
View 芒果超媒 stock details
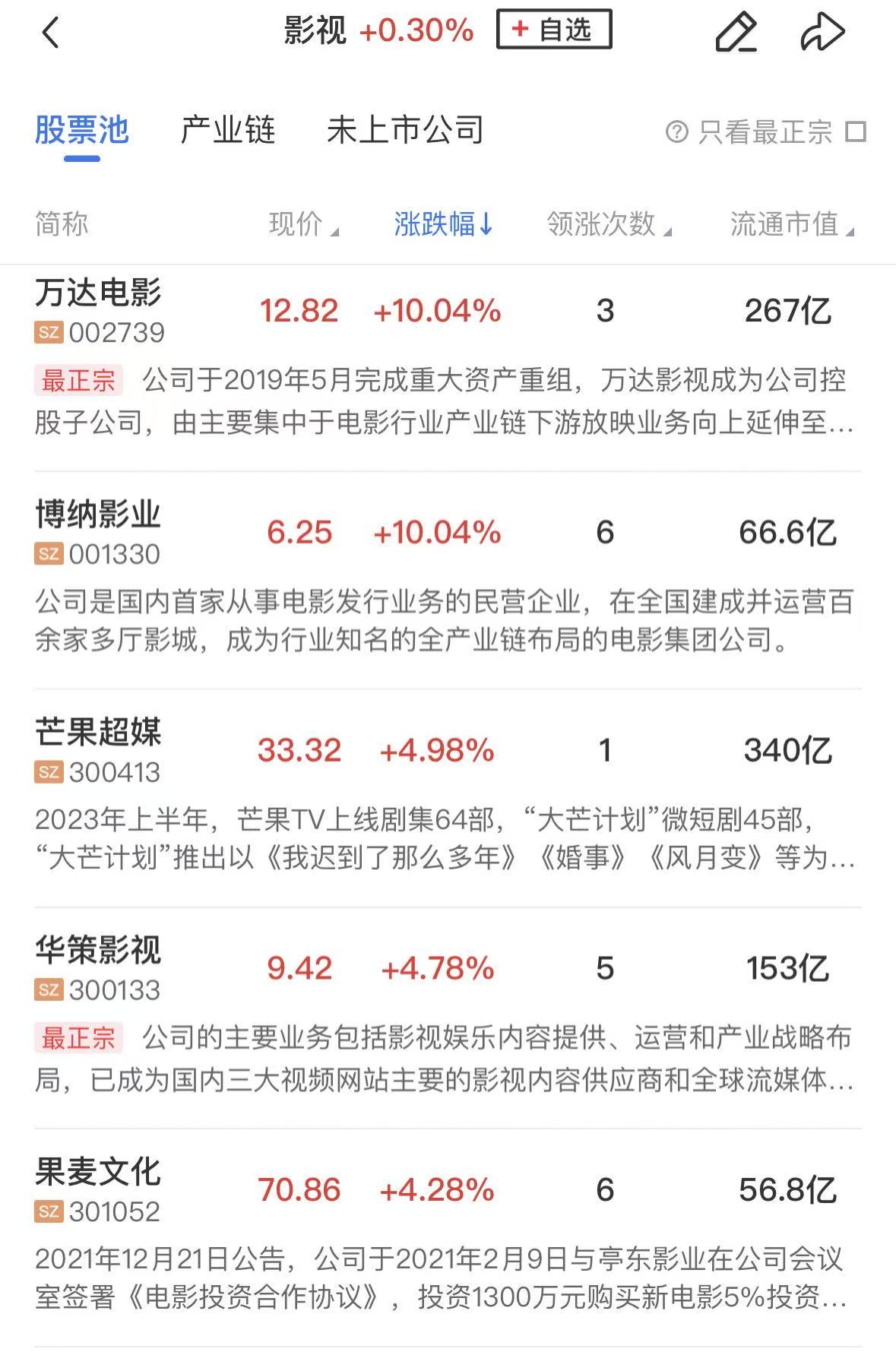448,798
